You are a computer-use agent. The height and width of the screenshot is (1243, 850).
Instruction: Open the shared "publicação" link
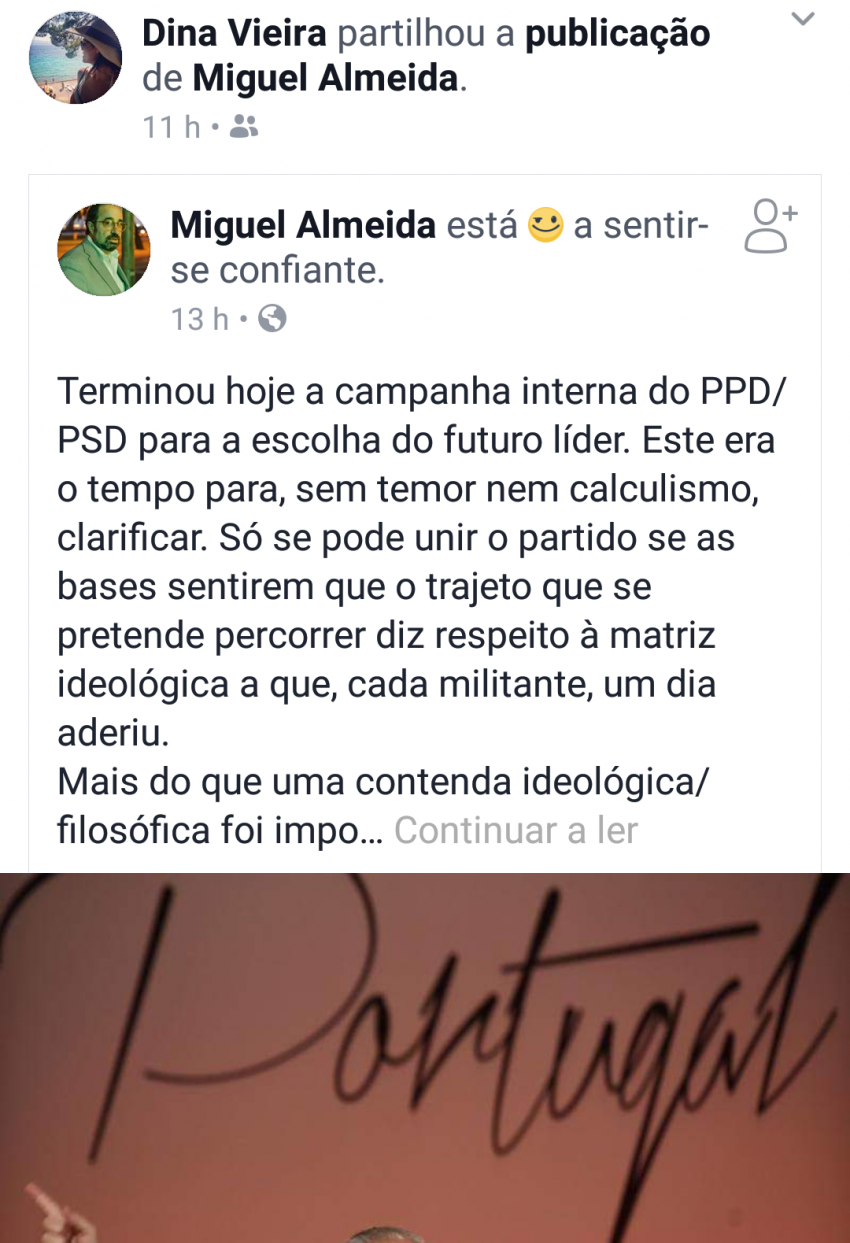[x=617, y=34]
